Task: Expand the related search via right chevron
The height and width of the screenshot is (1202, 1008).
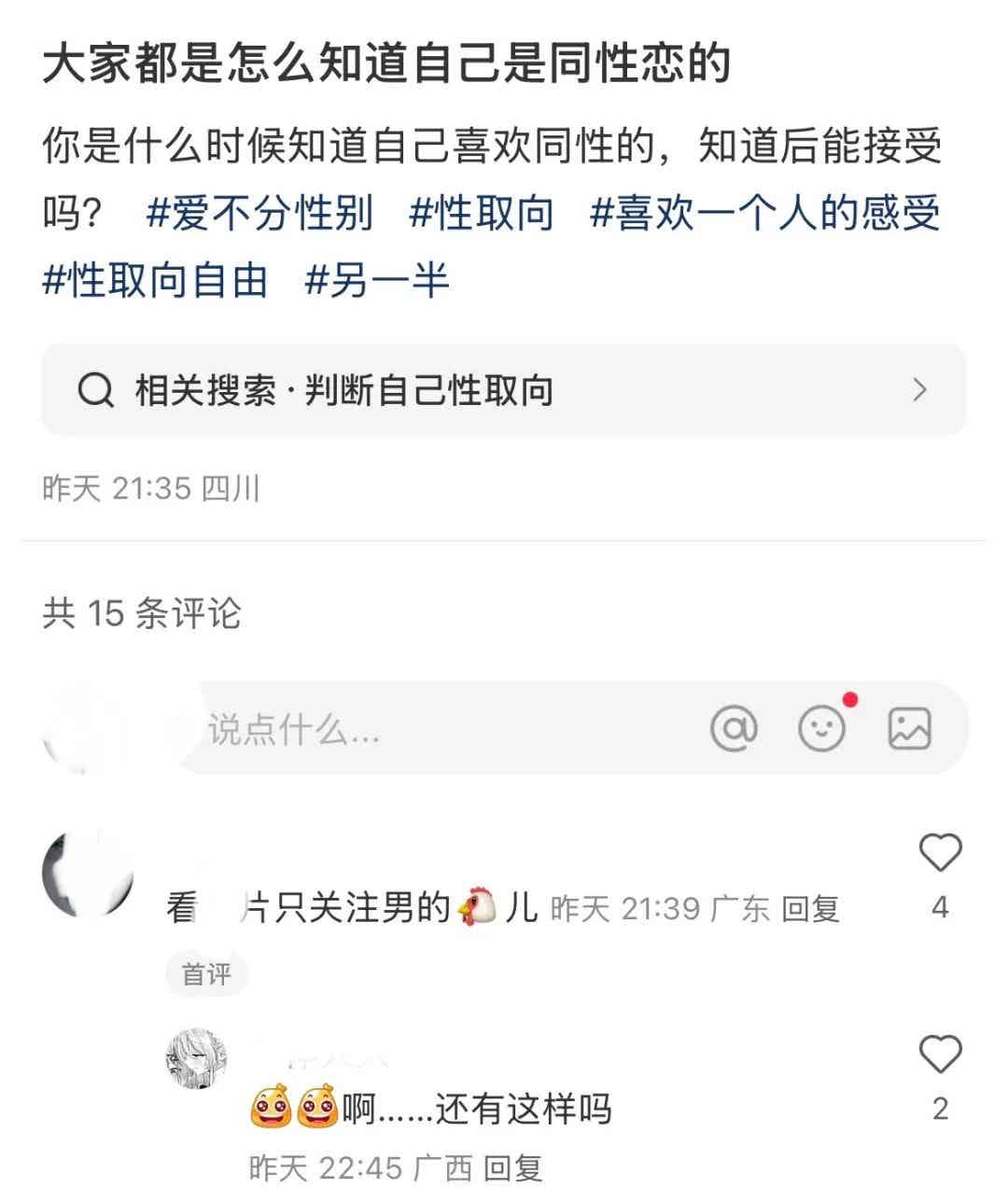Action: pyautogui.click(x=922, y=389)
